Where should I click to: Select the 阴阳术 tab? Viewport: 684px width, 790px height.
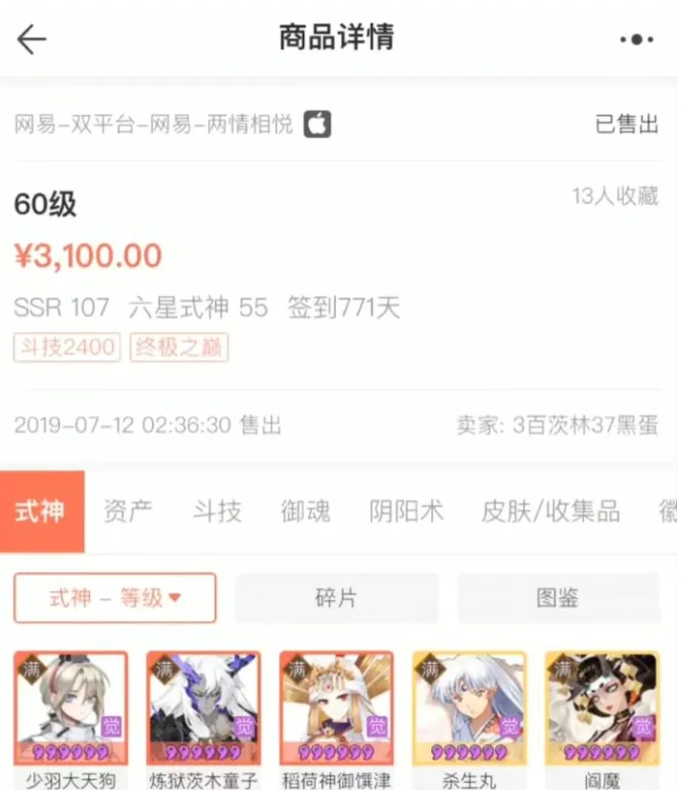click(406, 512)
